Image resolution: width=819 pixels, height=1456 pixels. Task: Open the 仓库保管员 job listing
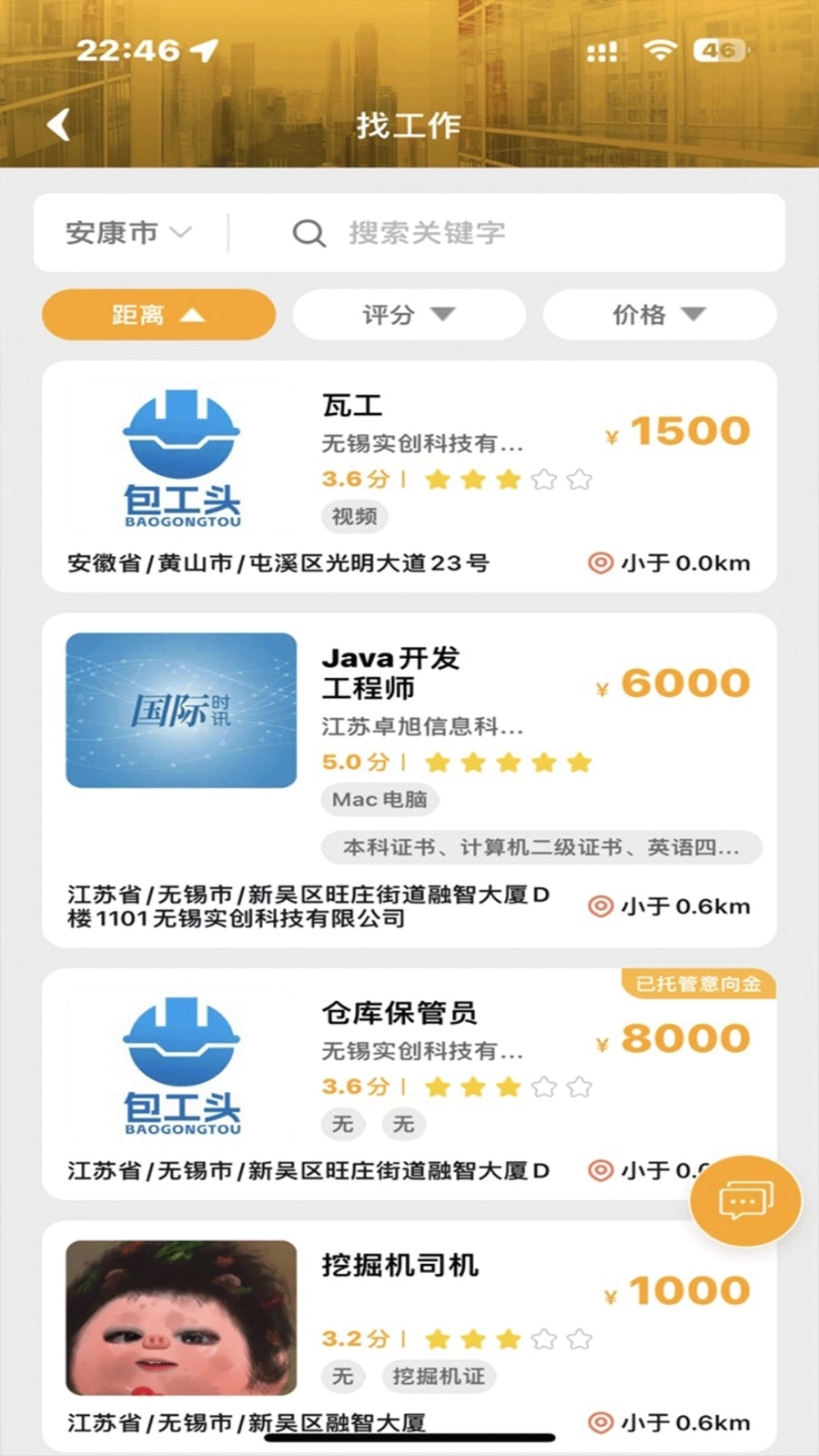pos(400,1012)
